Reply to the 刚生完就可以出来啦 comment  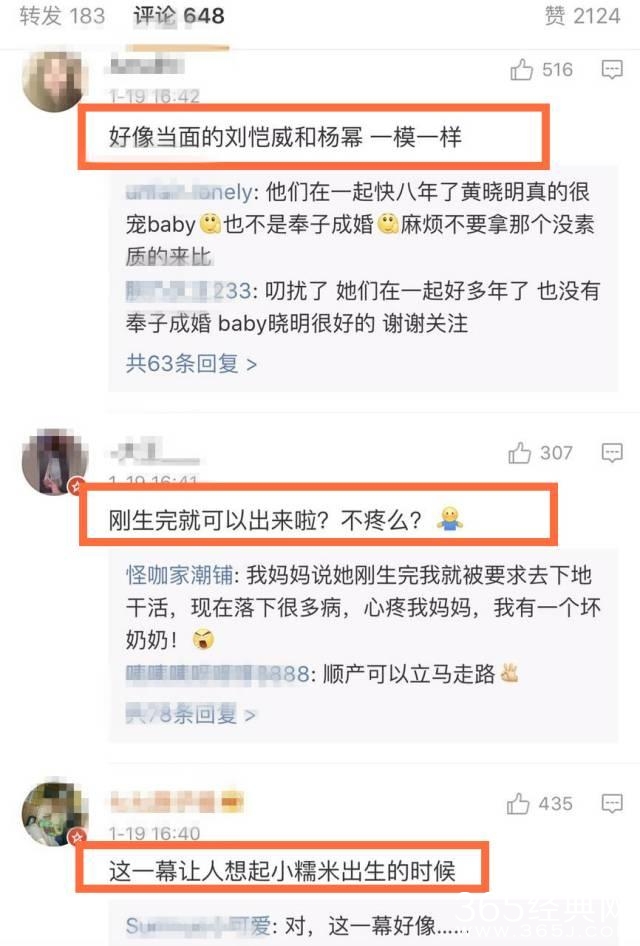coord(612,454)
